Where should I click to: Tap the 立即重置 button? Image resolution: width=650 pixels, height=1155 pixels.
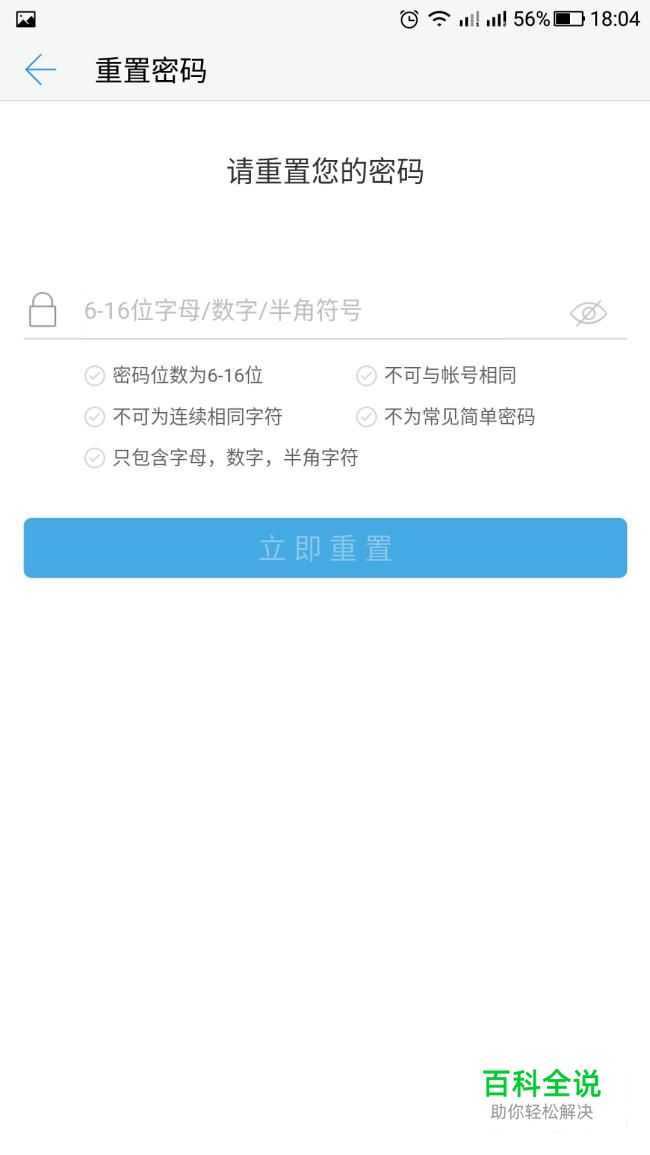tap(325, 548)
